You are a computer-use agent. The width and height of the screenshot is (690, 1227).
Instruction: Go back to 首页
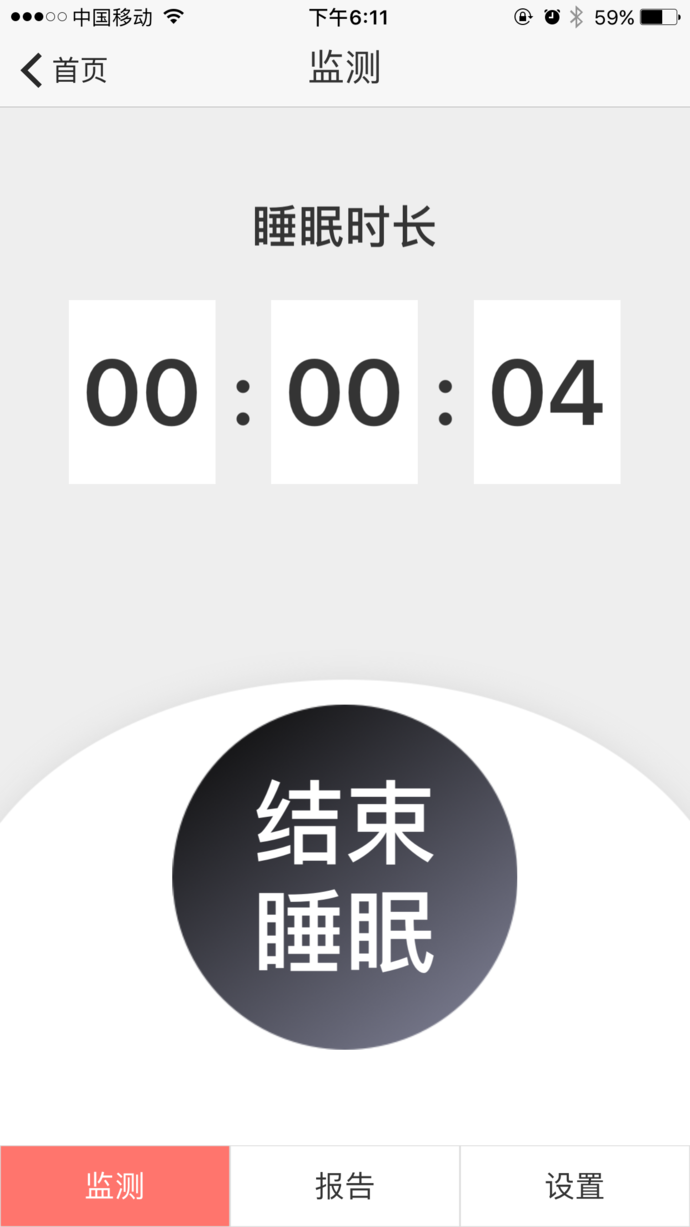point(62,70)
